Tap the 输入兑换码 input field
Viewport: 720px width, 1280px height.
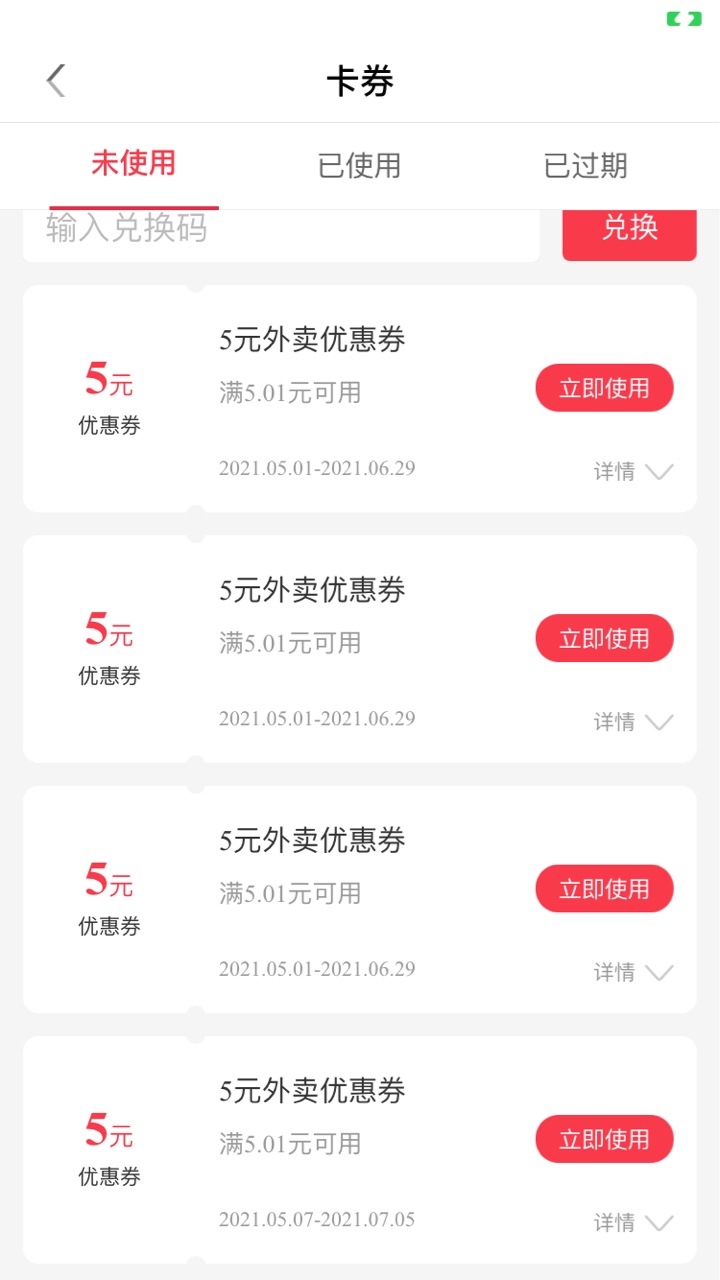tap(281, 236)
